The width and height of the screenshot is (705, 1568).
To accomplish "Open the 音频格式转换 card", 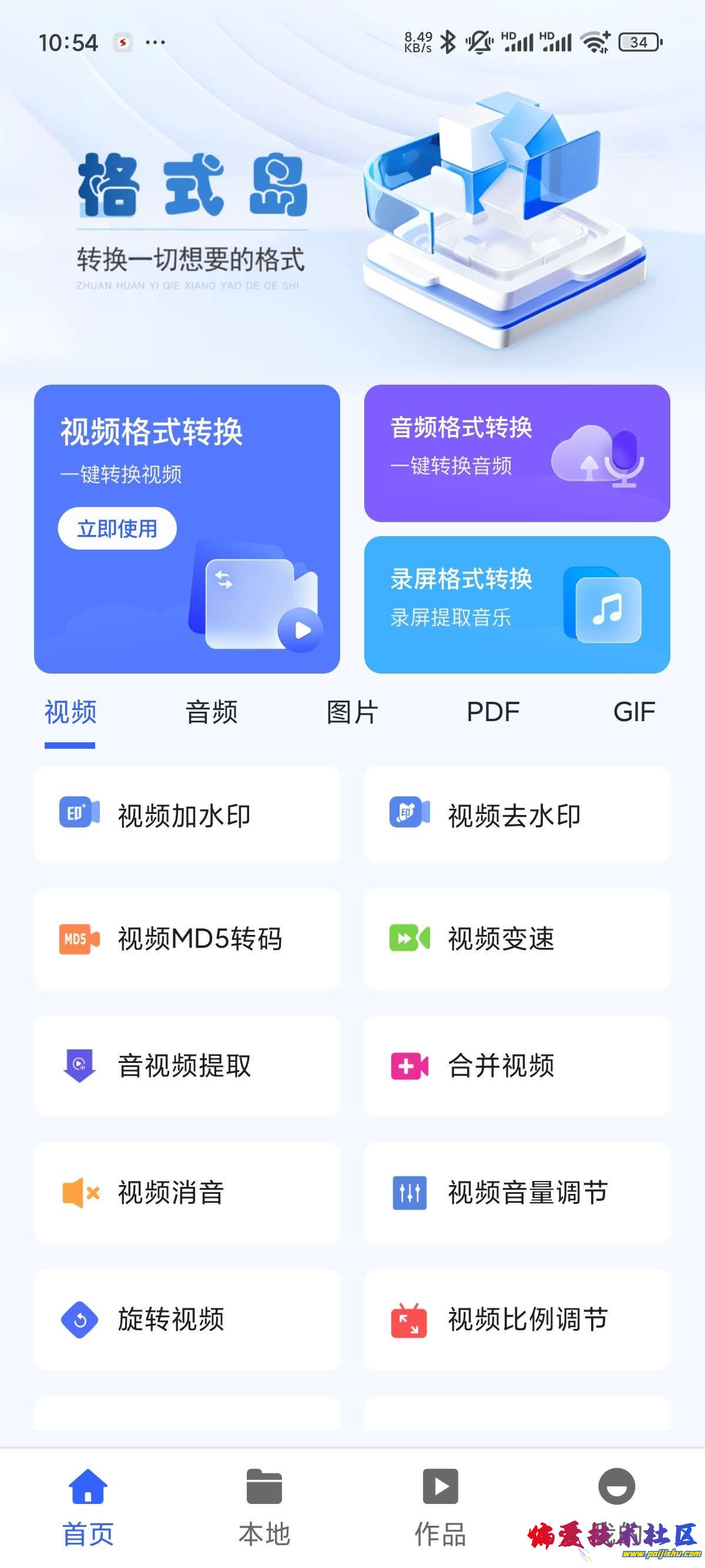I will click(x=516, y=453).
